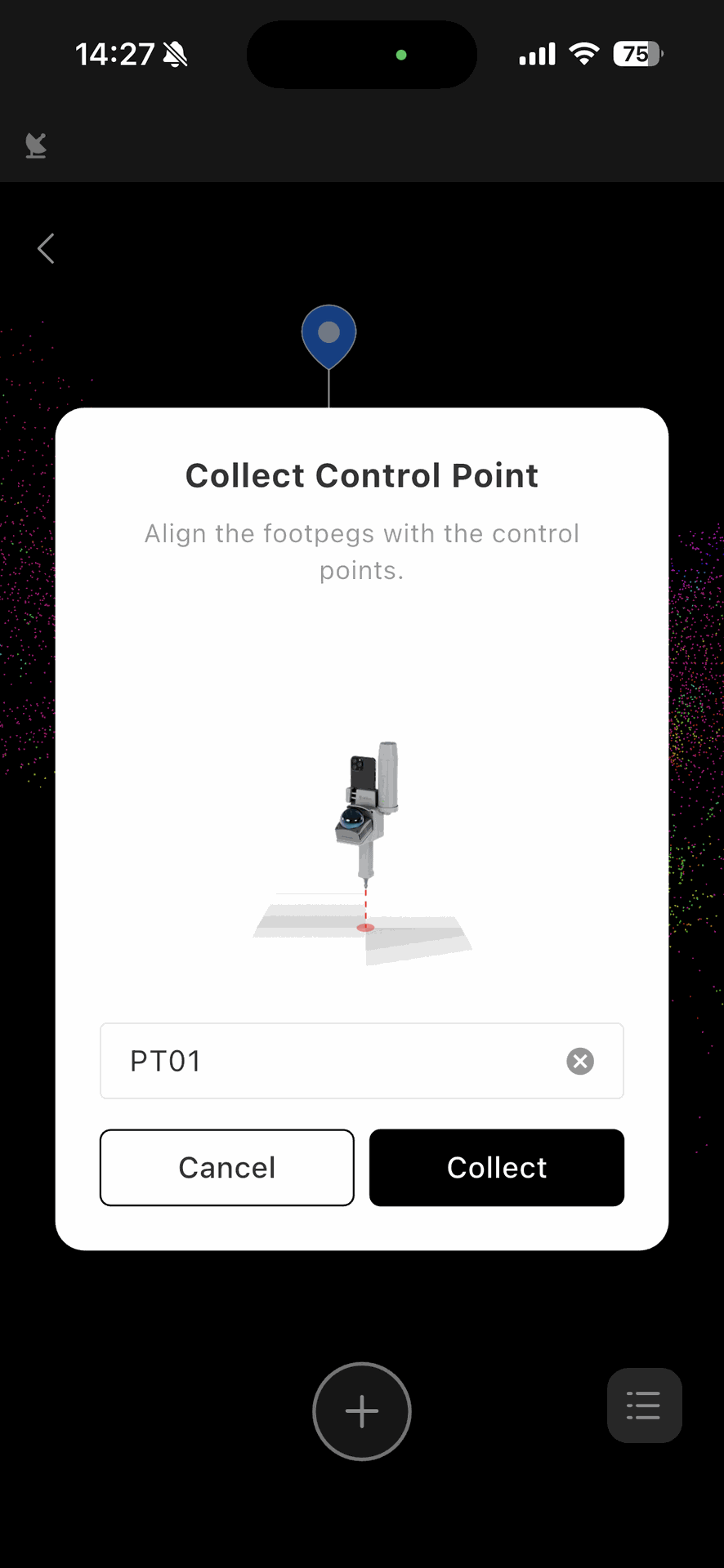Go back with the top-left arrow
Screen dimensions: 724x1568
pos(46,248)
